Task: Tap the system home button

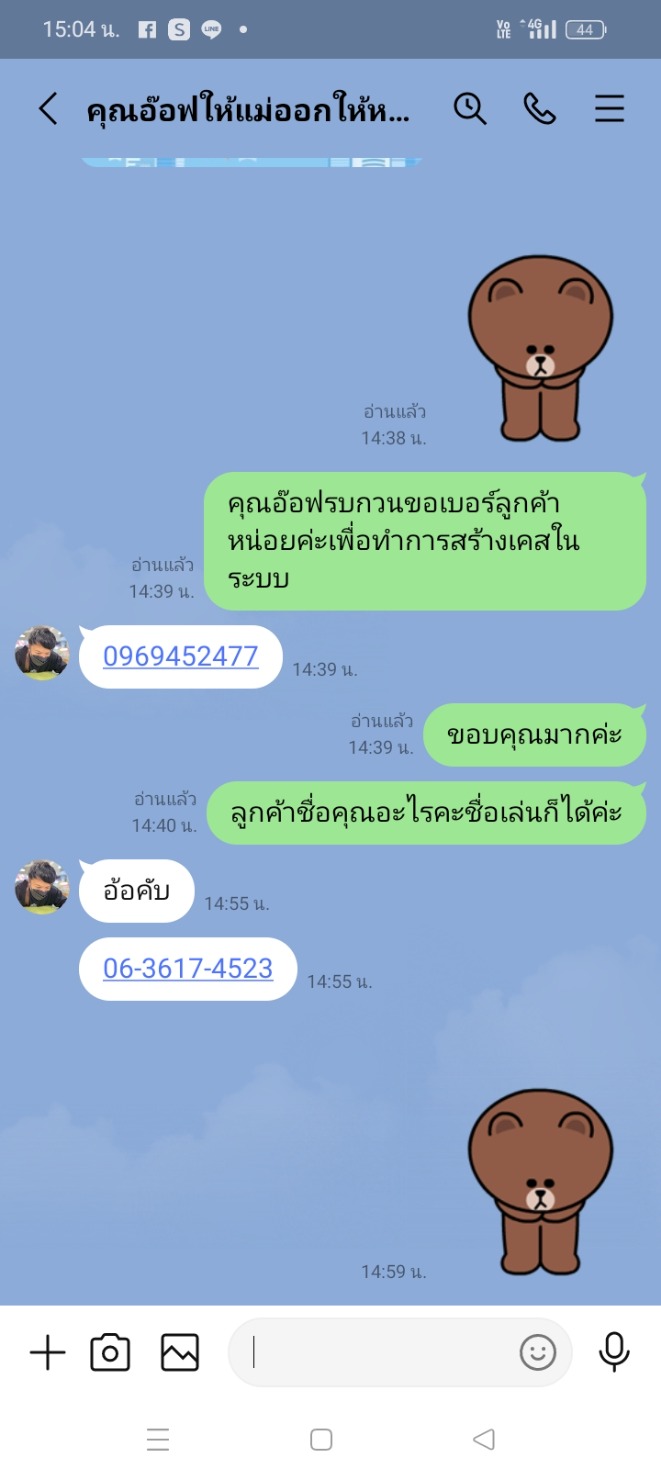Action: coord(321,1440)
